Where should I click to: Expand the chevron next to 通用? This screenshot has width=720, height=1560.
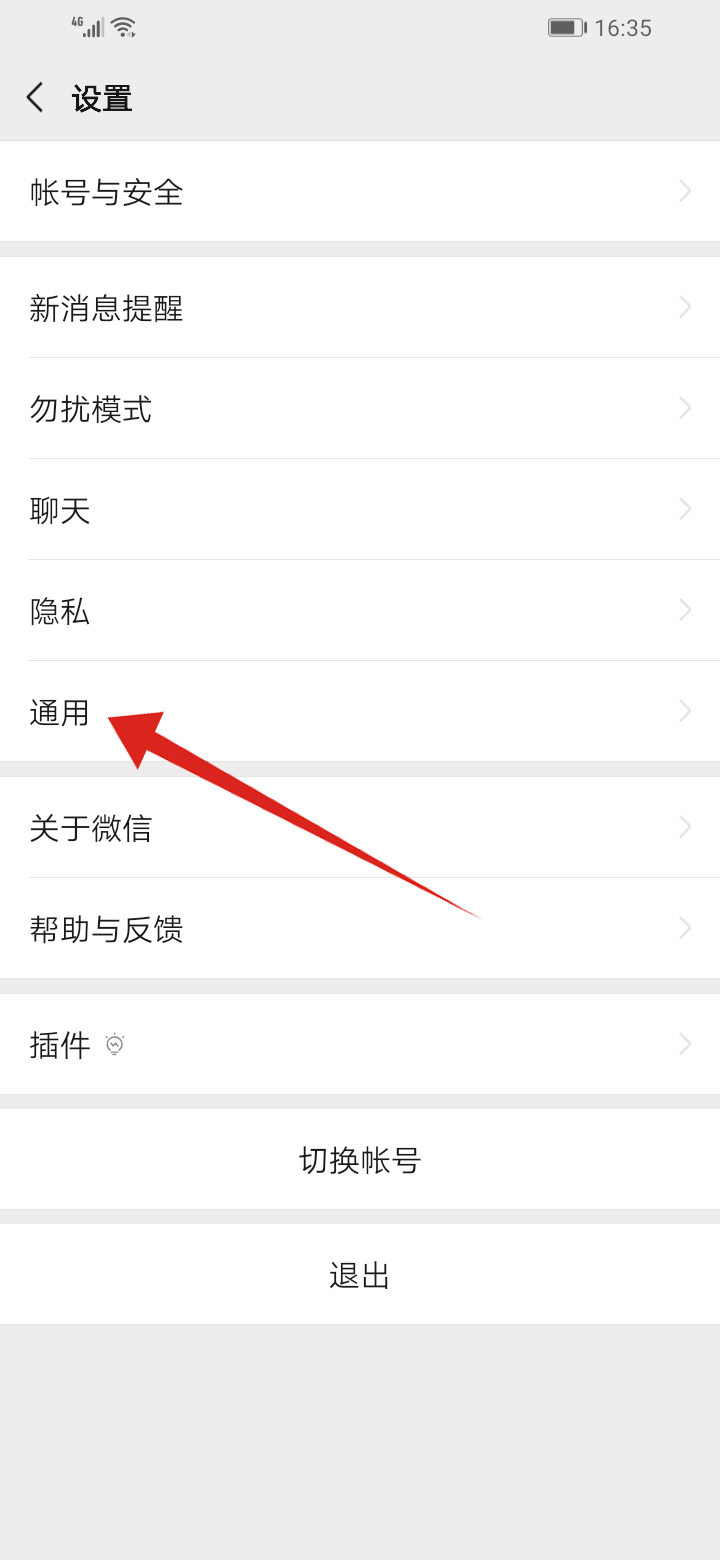[x=684, y=712]
